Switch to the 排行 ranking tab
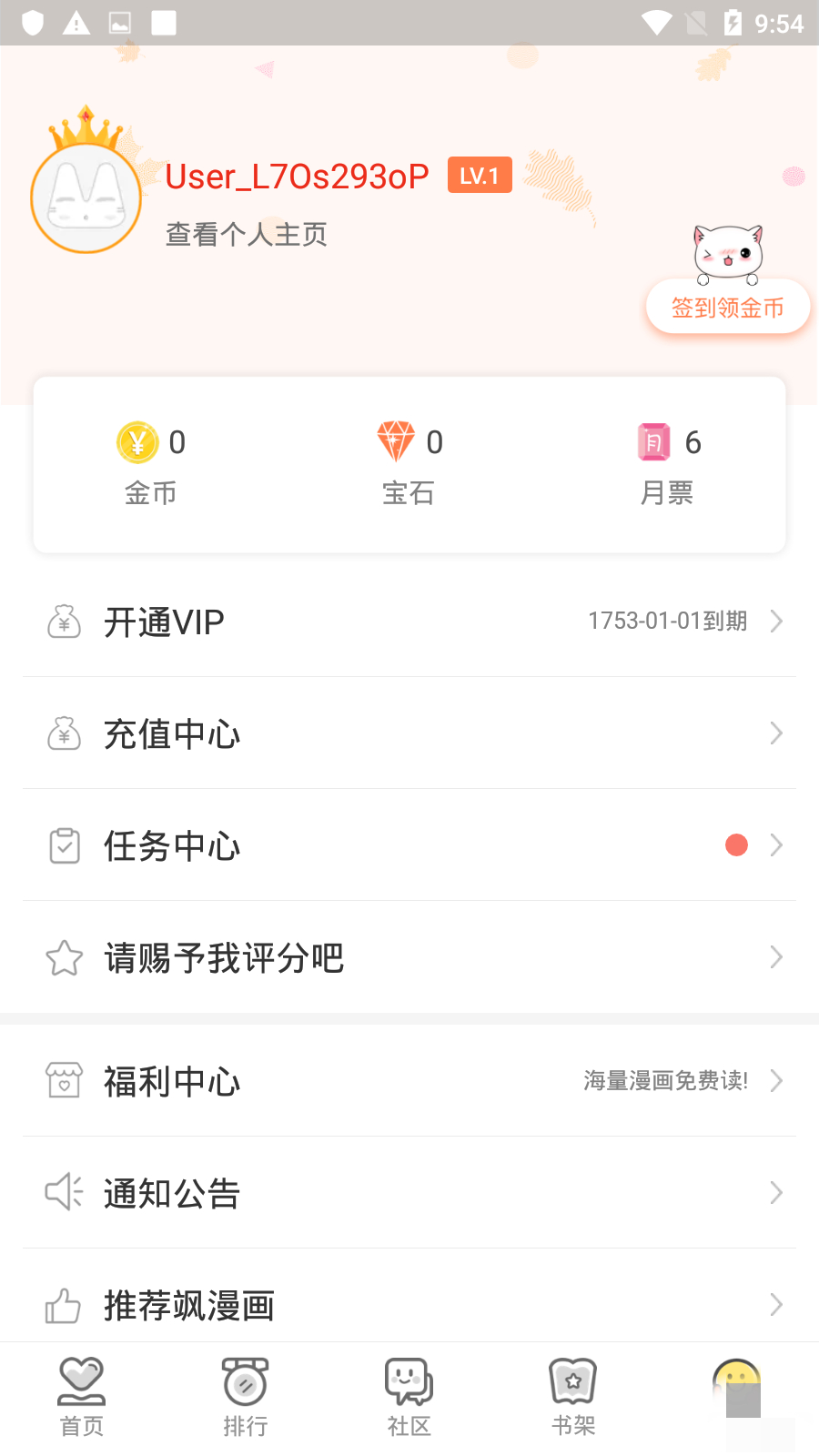Screen dimensions: 819x1456 point(246,1399)
